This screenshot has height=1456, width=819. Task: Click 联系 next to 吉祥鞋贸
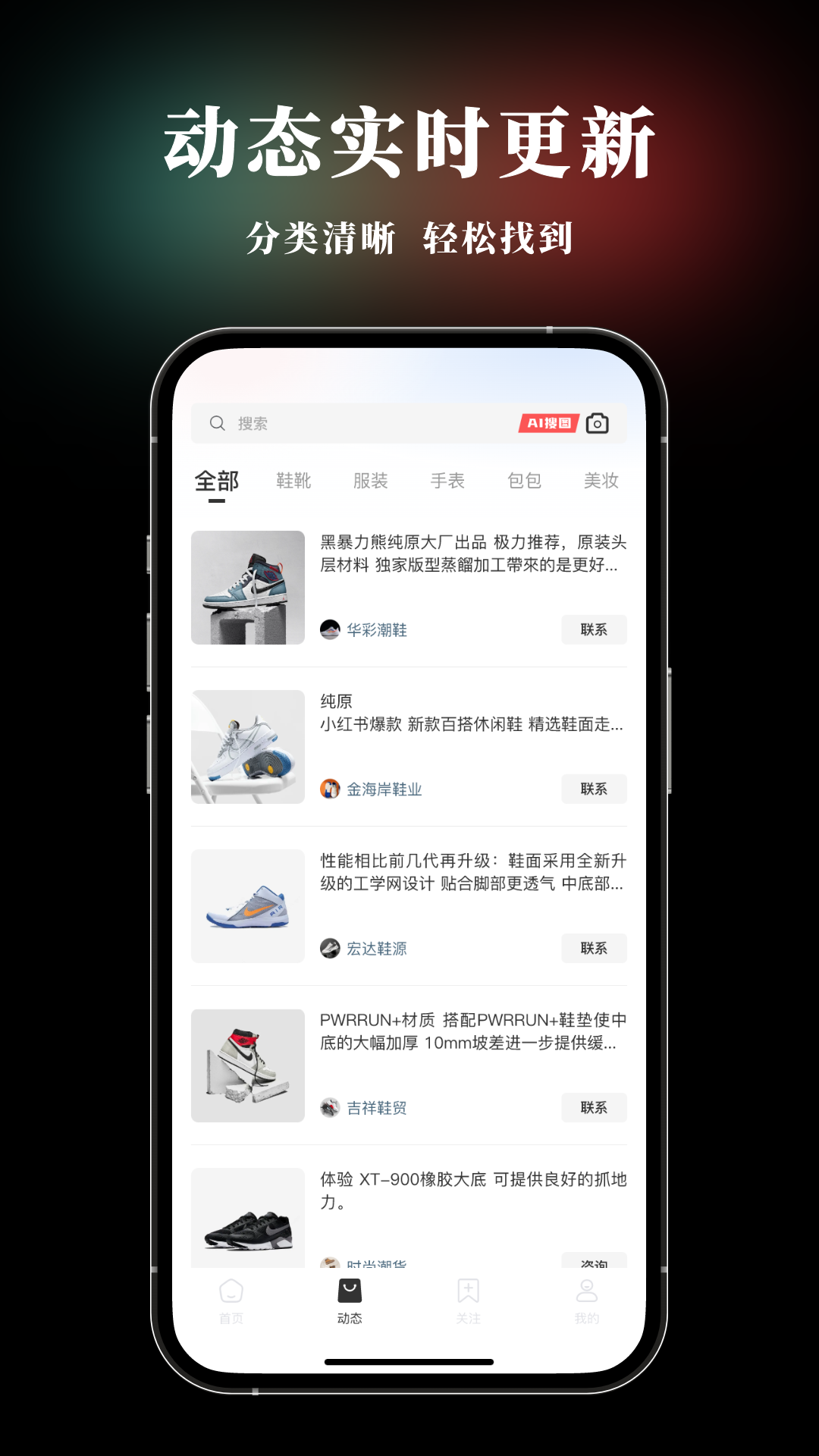point(595,1108)
